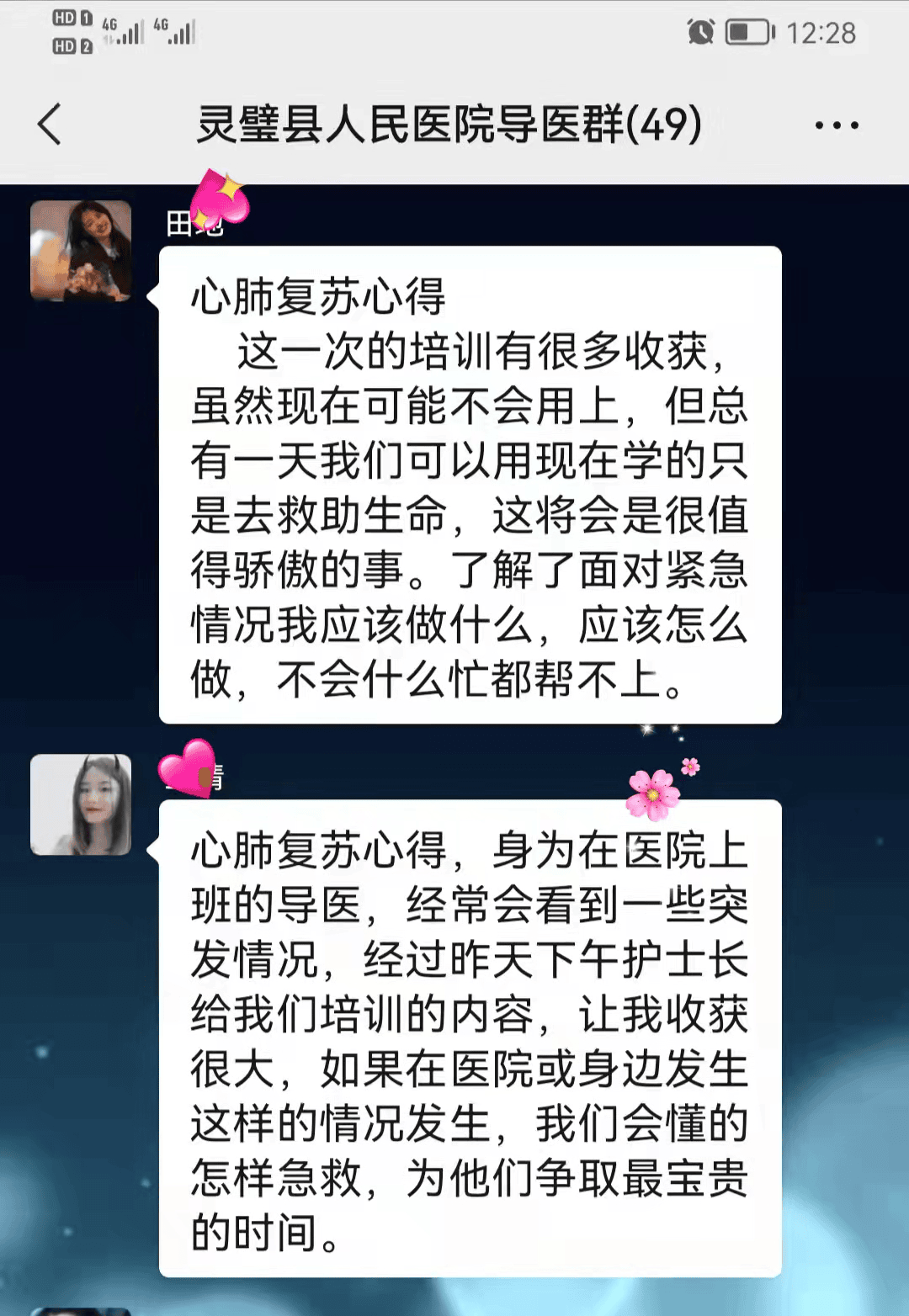Go back from the group chat
The image size is (909, 1316).
point(50,125)
